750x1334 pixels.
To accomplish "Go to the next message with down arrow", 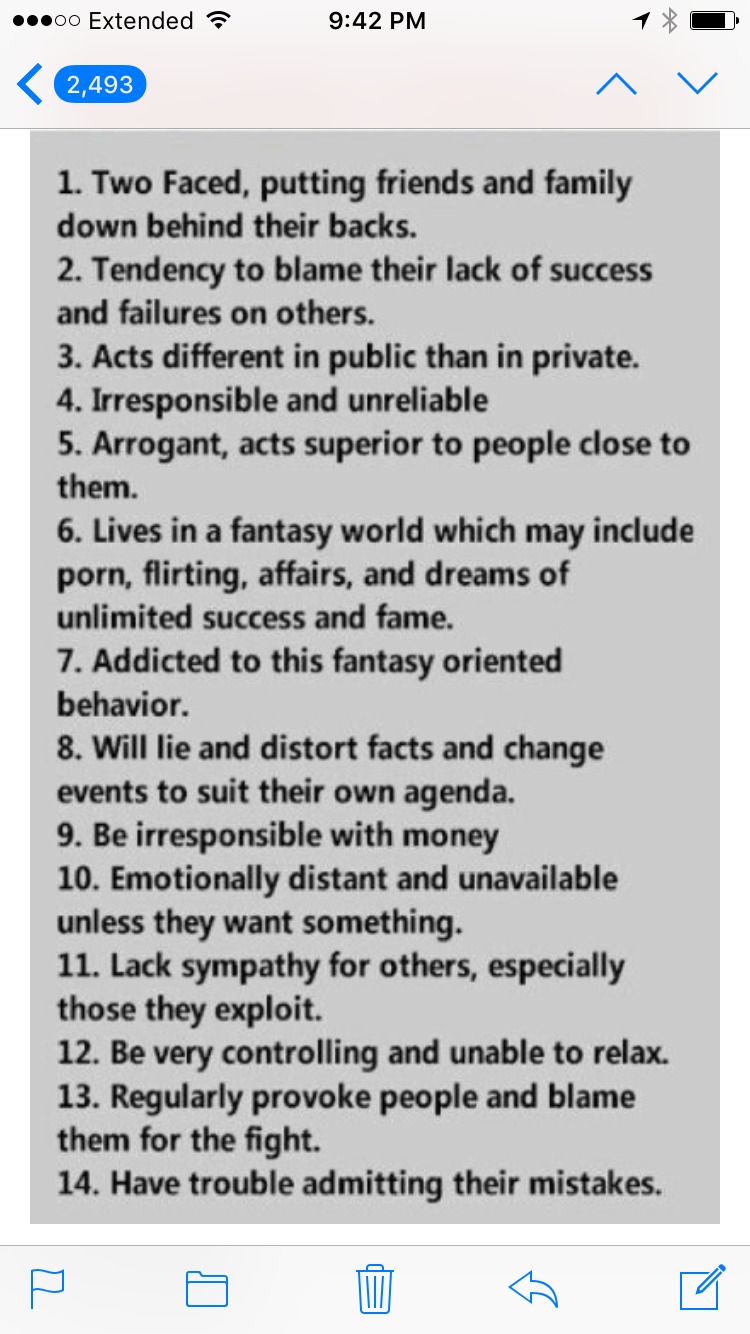I will [698, 85].
